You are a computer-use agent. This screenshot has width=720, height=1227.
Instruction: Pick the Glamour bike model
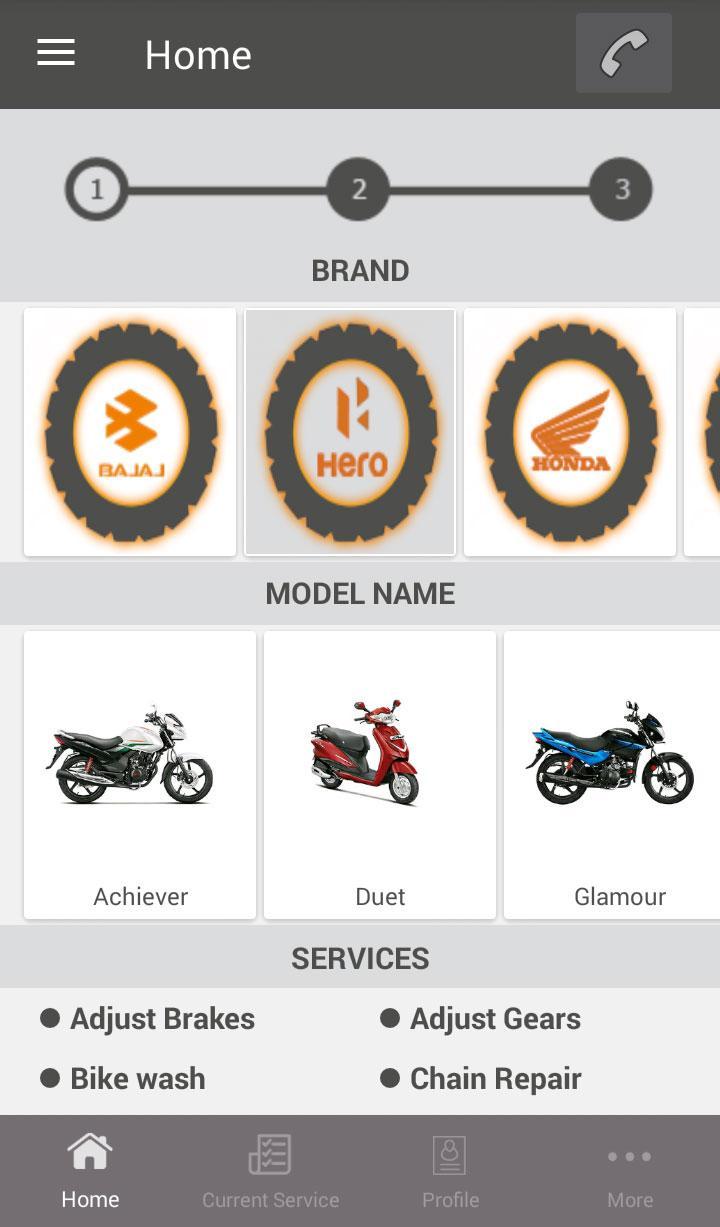[x=612, y=774]
